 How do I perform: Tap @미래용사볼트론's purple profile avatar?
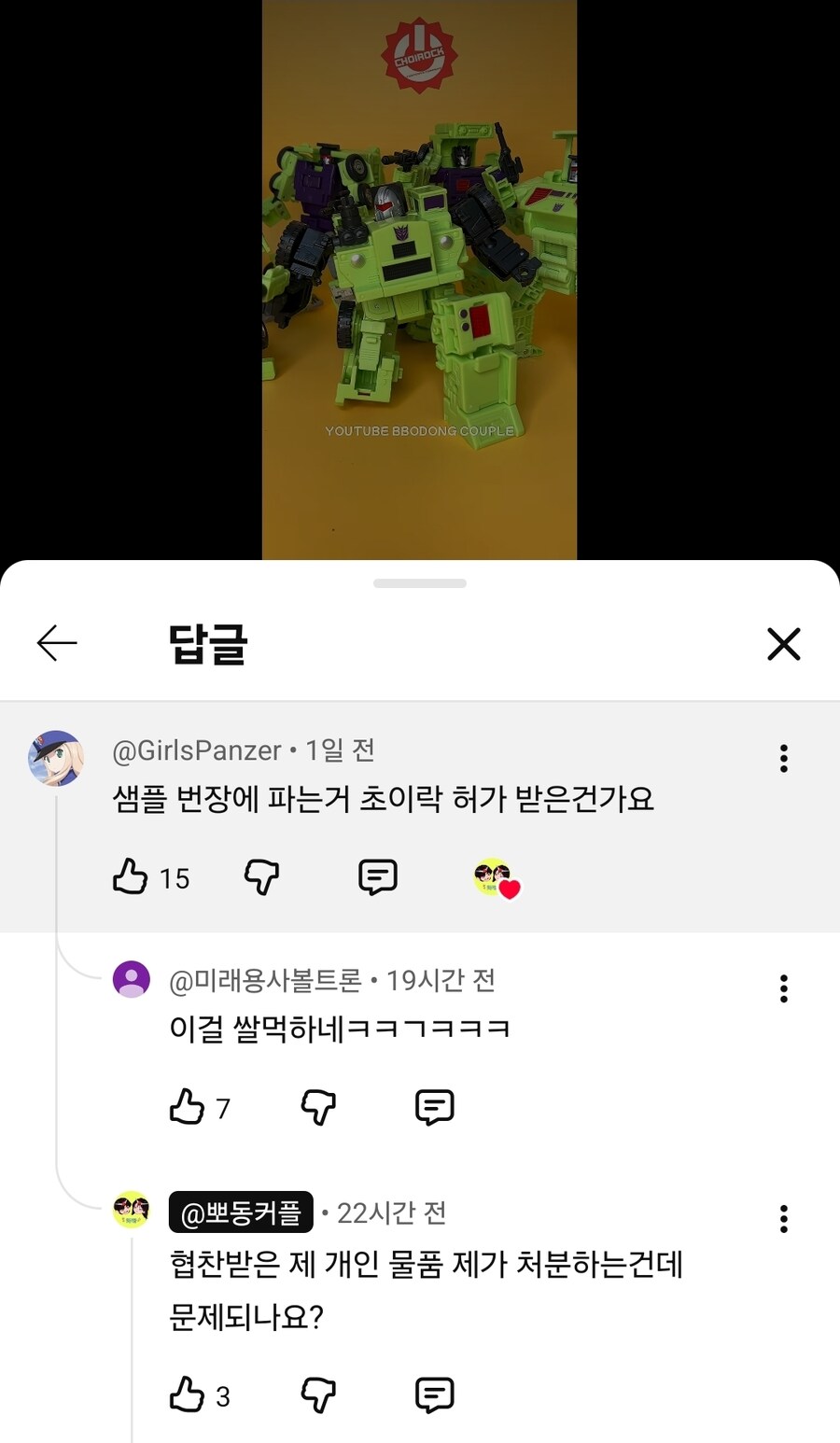click(x=131, y=980)
